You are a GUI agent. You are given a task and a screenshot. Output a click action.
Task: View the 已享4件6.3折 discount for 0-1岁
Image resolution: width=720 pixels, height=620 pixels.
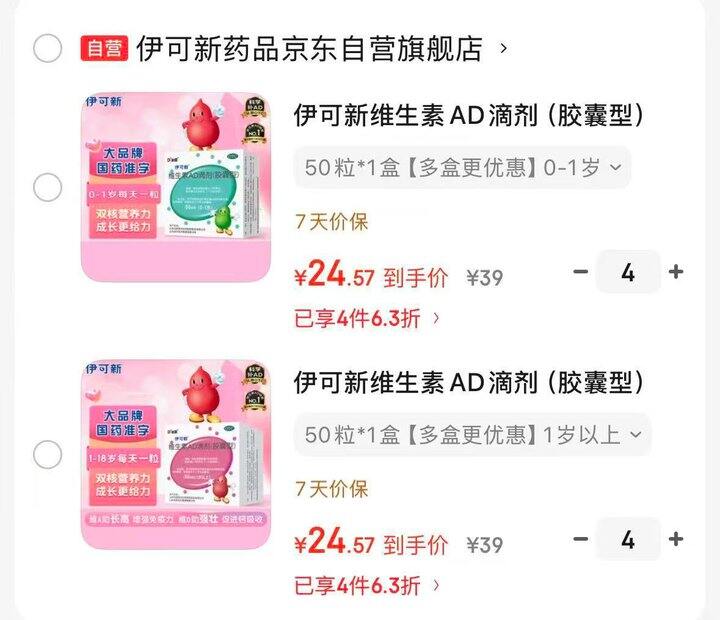[x=366, y=319]
